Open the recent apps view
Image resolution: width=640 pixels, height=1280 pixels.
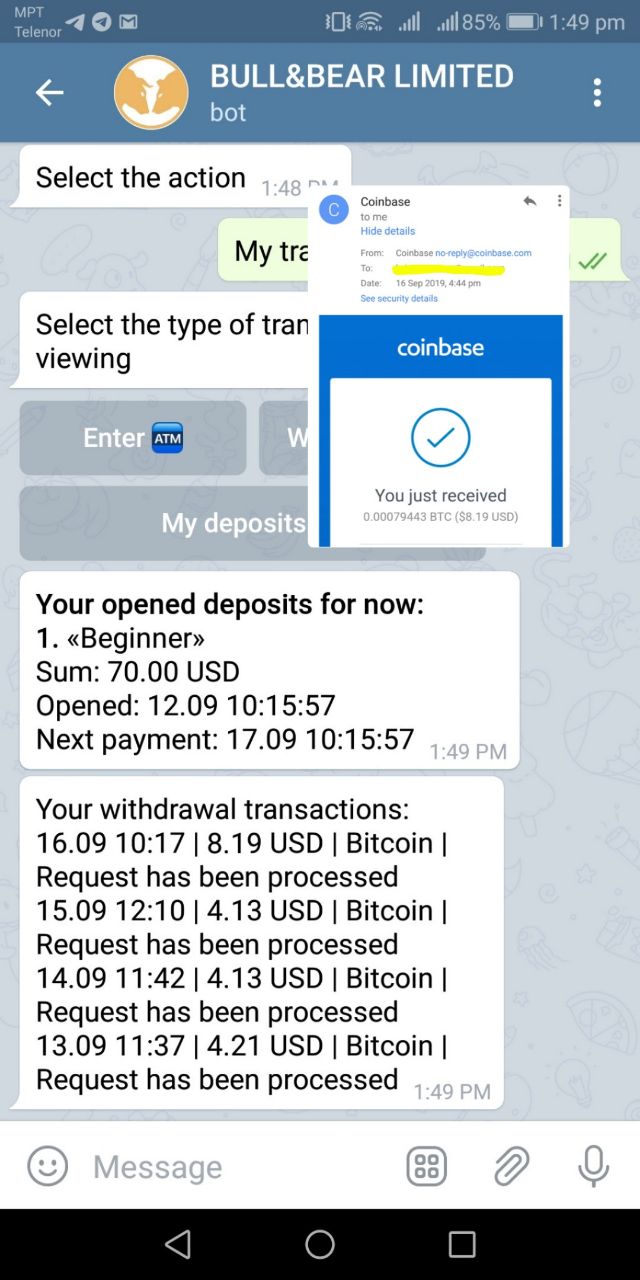click(462, 1244)
